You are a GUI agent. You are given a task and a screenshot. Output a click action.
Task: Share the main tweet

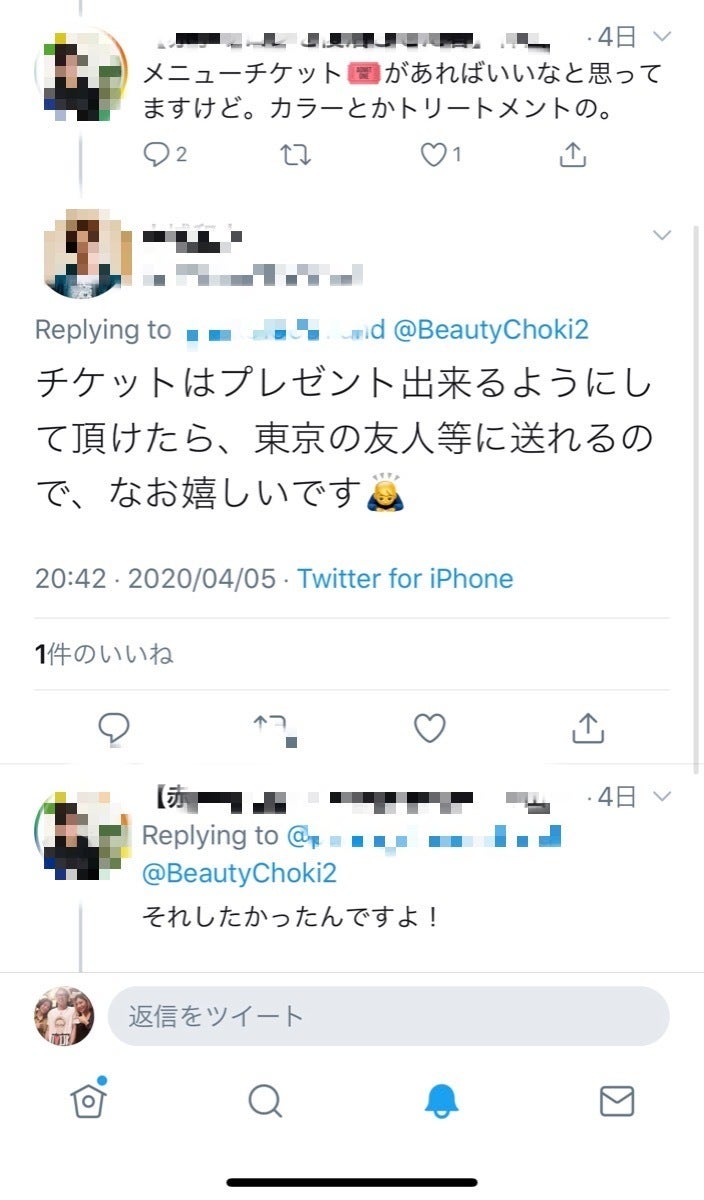click(586, 729)
